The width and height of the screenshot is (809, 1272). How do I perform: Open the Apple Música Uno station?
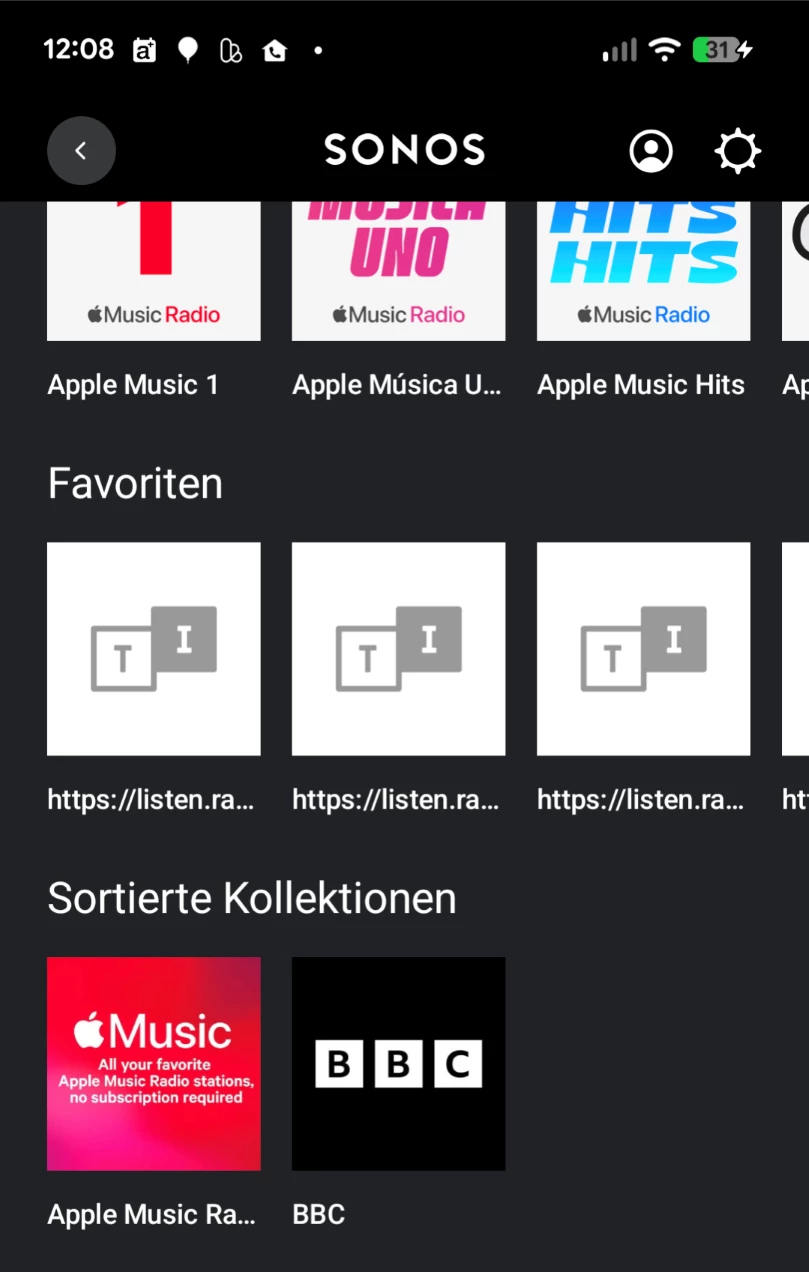tap(398, 272)
